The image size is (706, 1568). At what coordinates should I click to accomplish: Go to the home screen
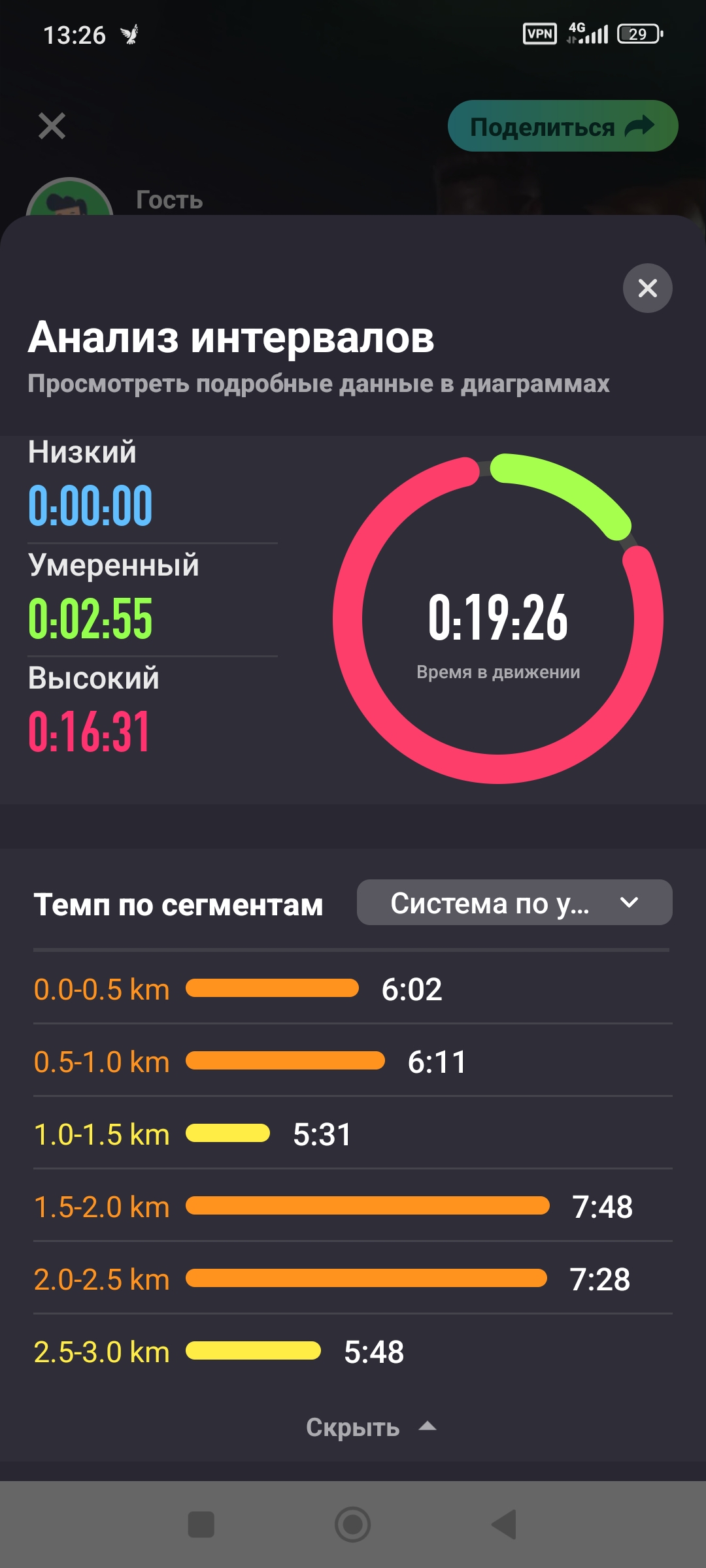click(352, 1524)
